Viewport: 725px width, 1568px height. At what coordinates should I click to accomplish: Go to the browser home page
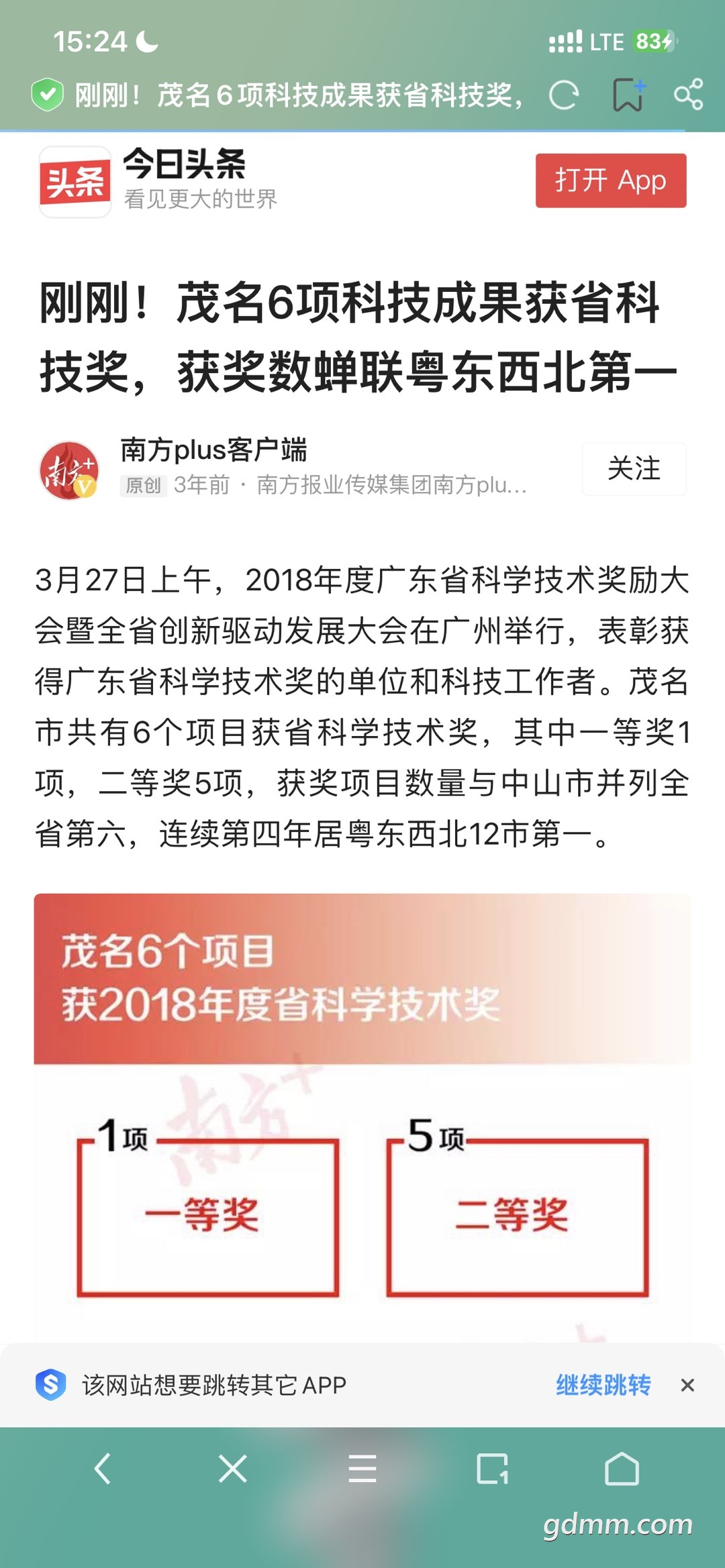(622, 1469)
